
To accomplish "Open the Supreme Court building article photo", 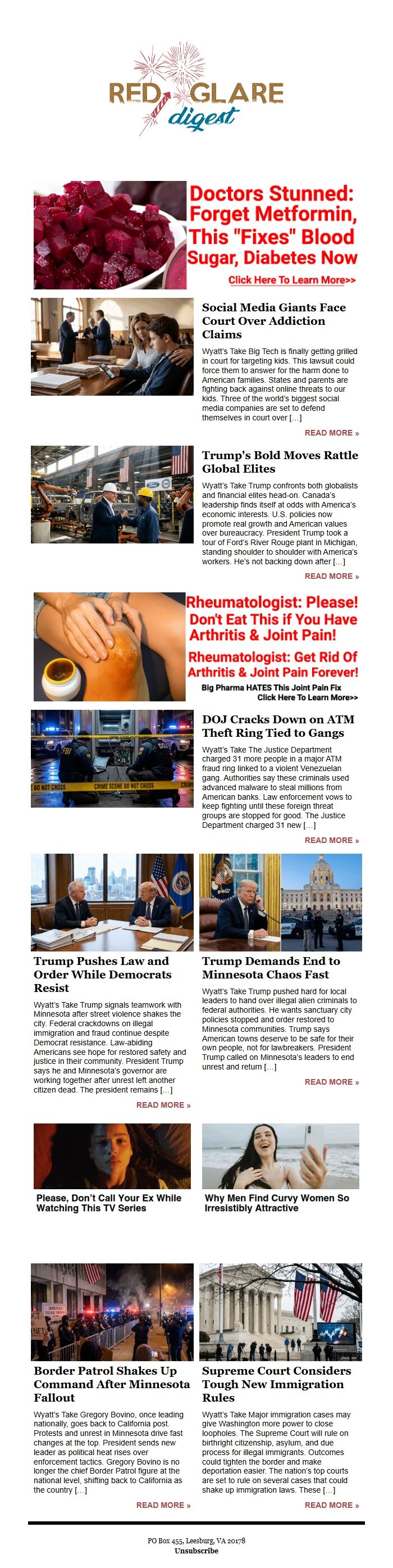I will [280, 1311].
